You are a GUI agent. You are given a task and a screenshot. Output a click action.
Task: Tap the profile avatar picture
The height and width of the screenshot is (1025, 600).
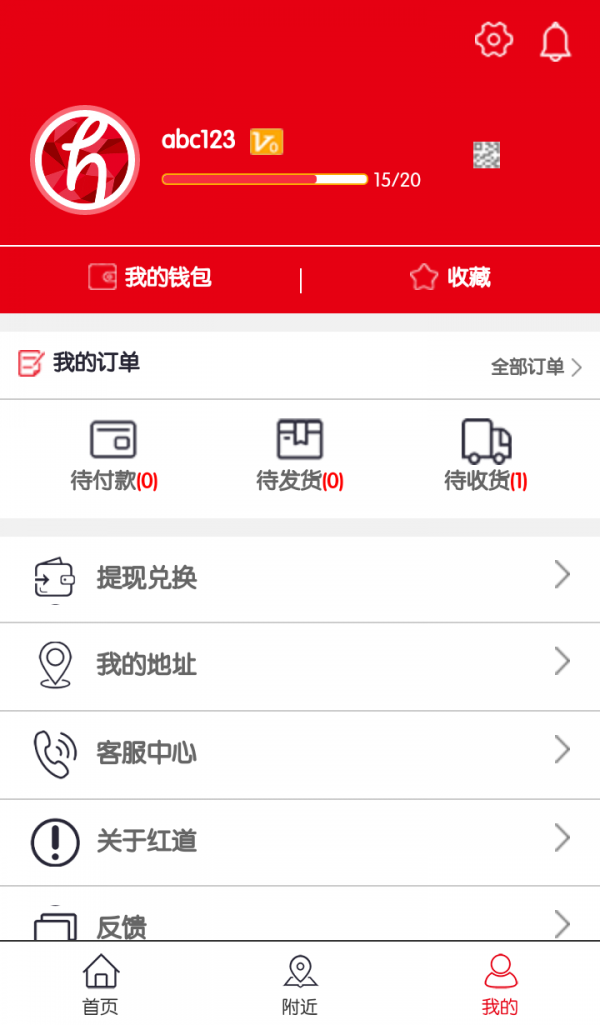[85, 158]
